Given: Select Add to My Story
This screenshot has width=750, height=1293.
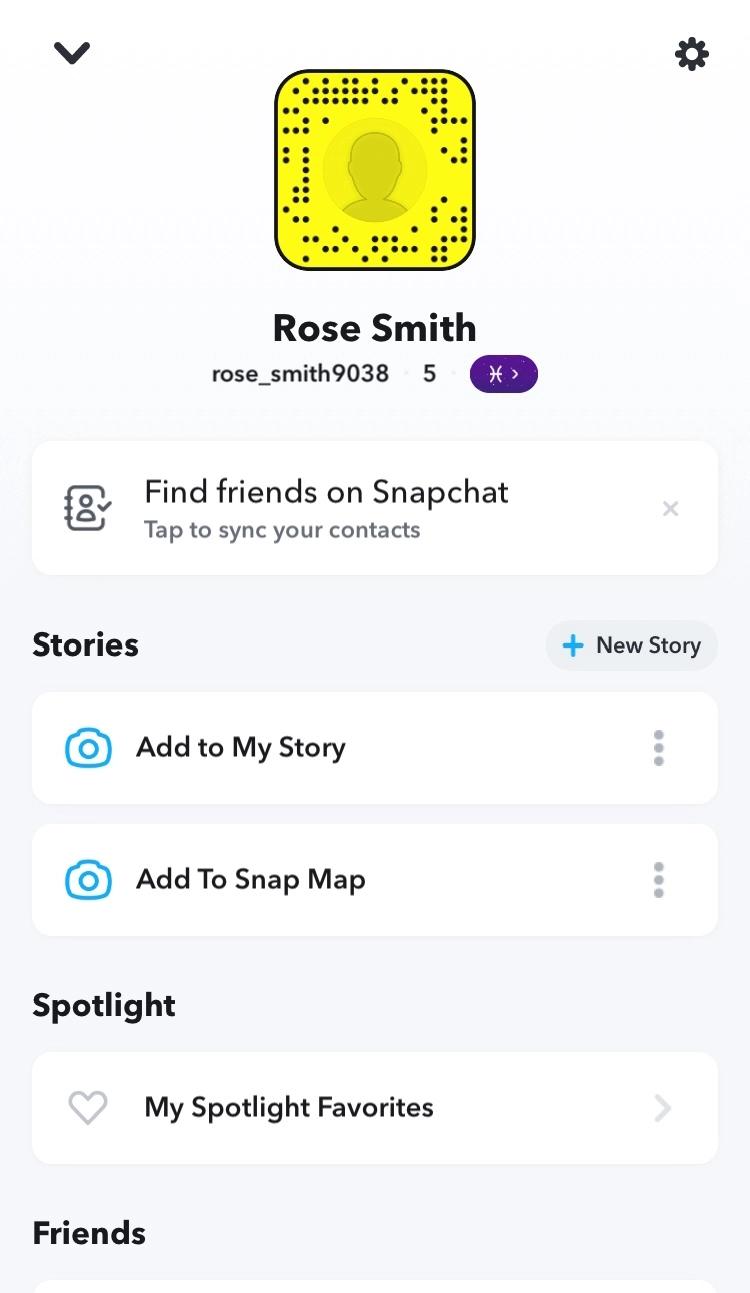Looking at the screenshot, I should 375,747.
